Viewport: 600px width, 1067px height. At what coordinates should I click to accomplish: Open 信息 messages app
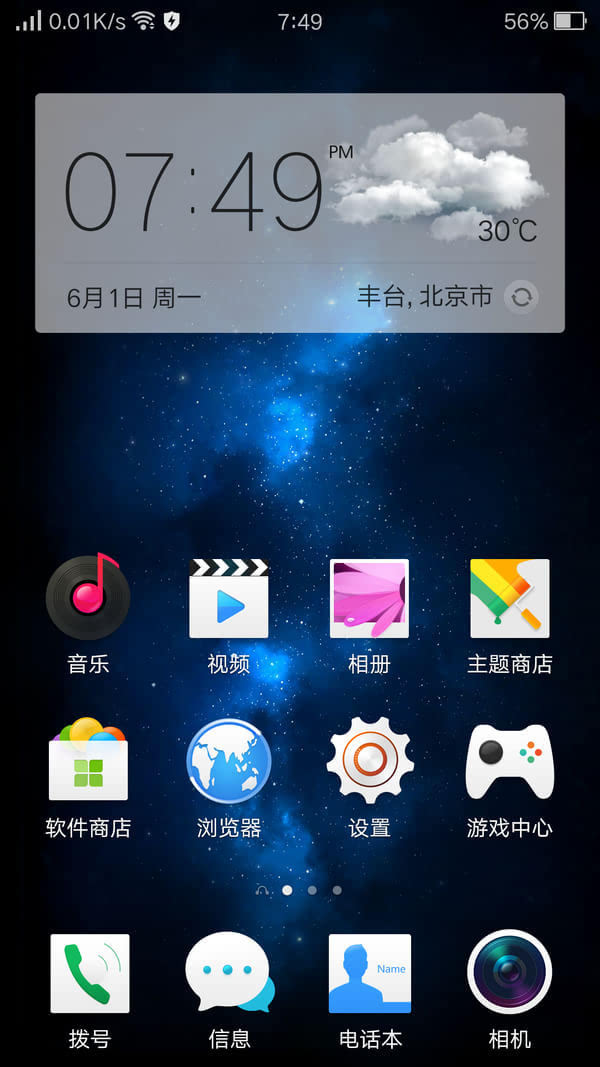pos(229,974)
